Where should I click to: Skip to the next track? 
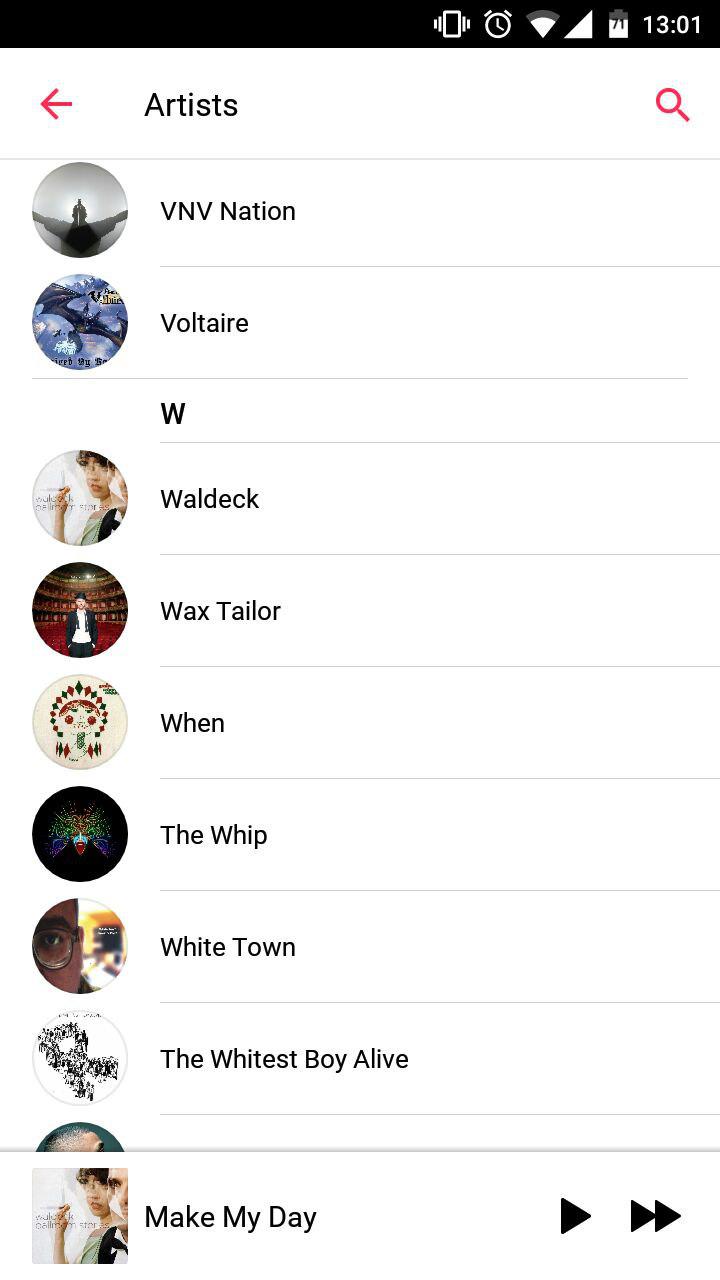tap(655, 1216)
